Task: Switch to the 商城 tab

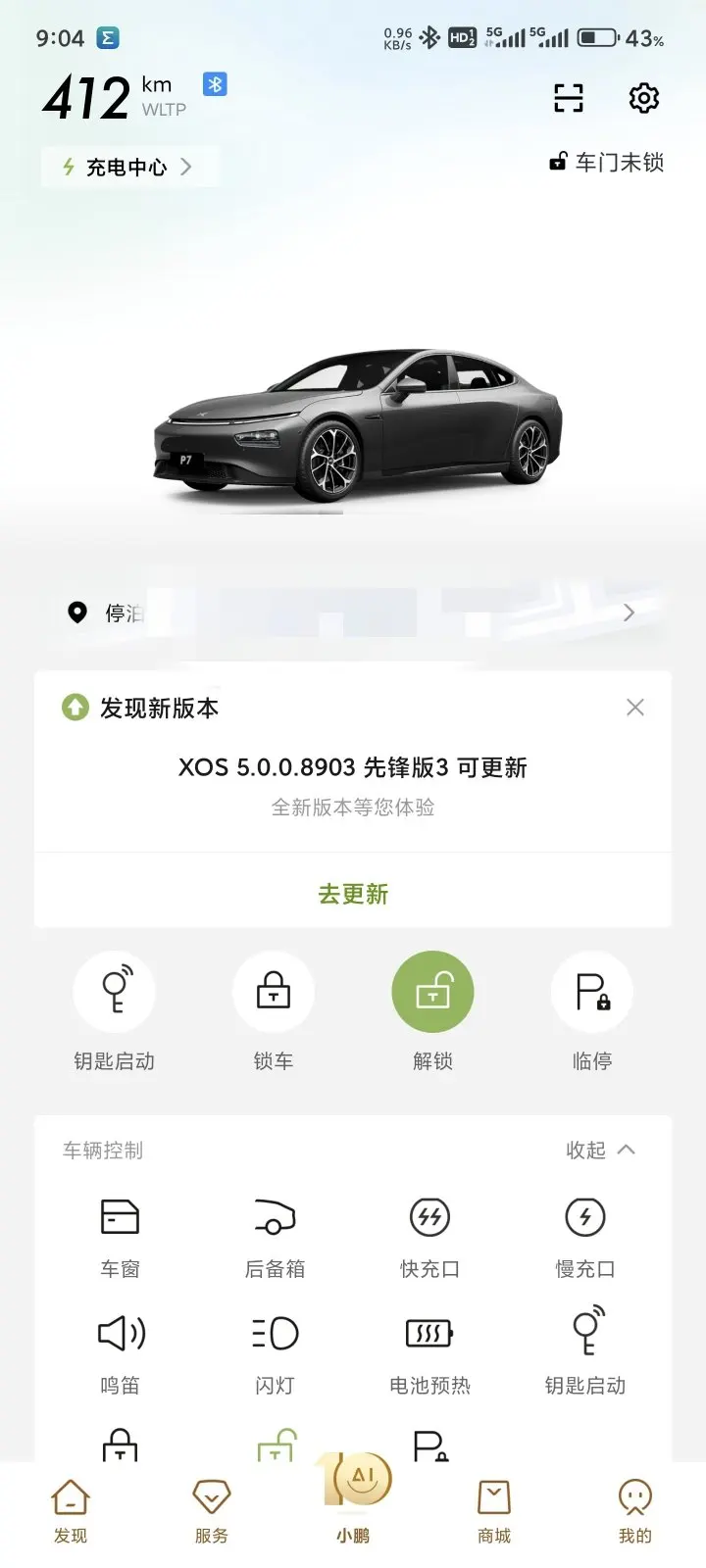Action: coord(494,1512)
